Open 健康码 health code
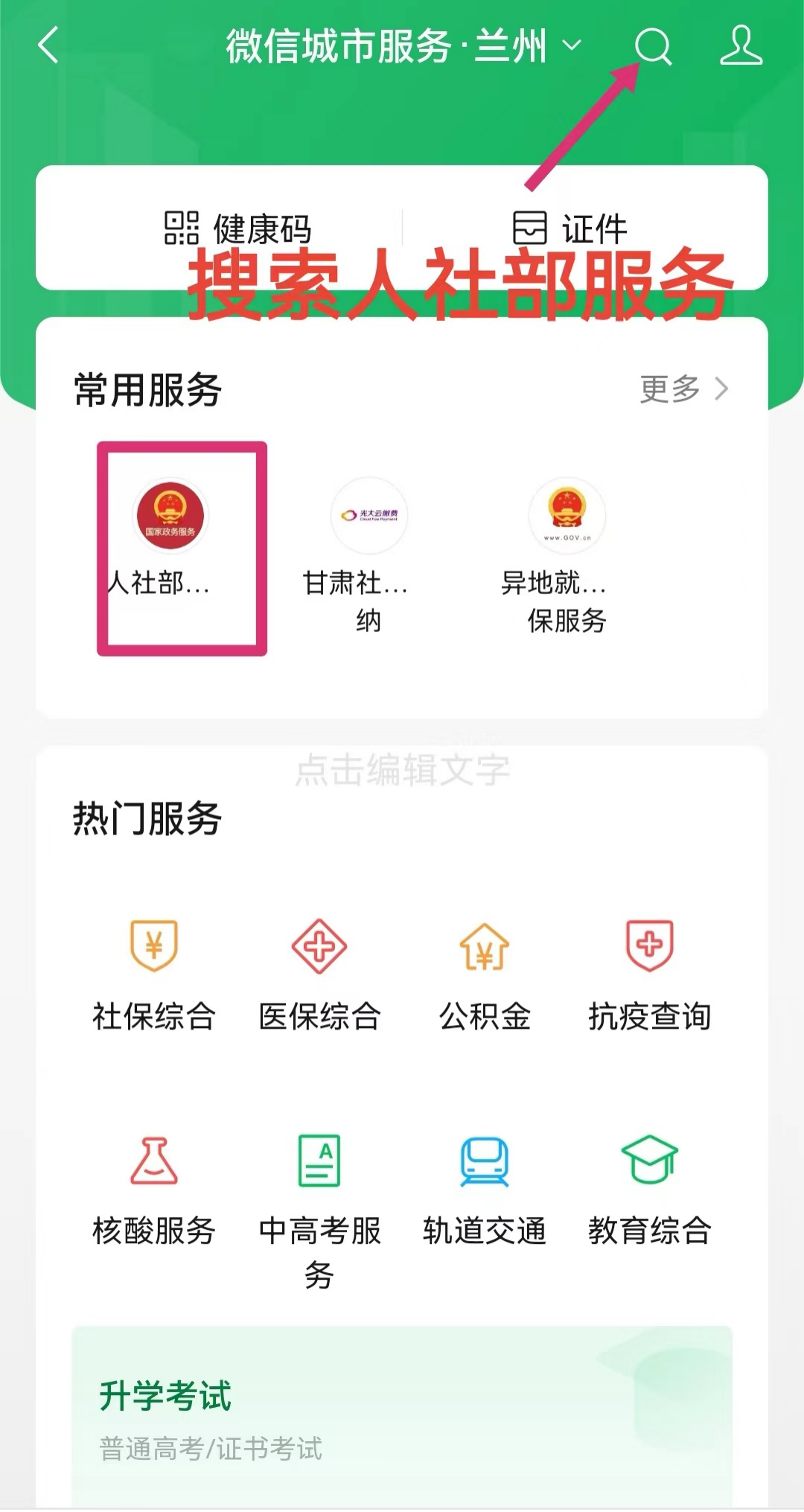This screenshot has height=1512, width=804. coord(238,228)
